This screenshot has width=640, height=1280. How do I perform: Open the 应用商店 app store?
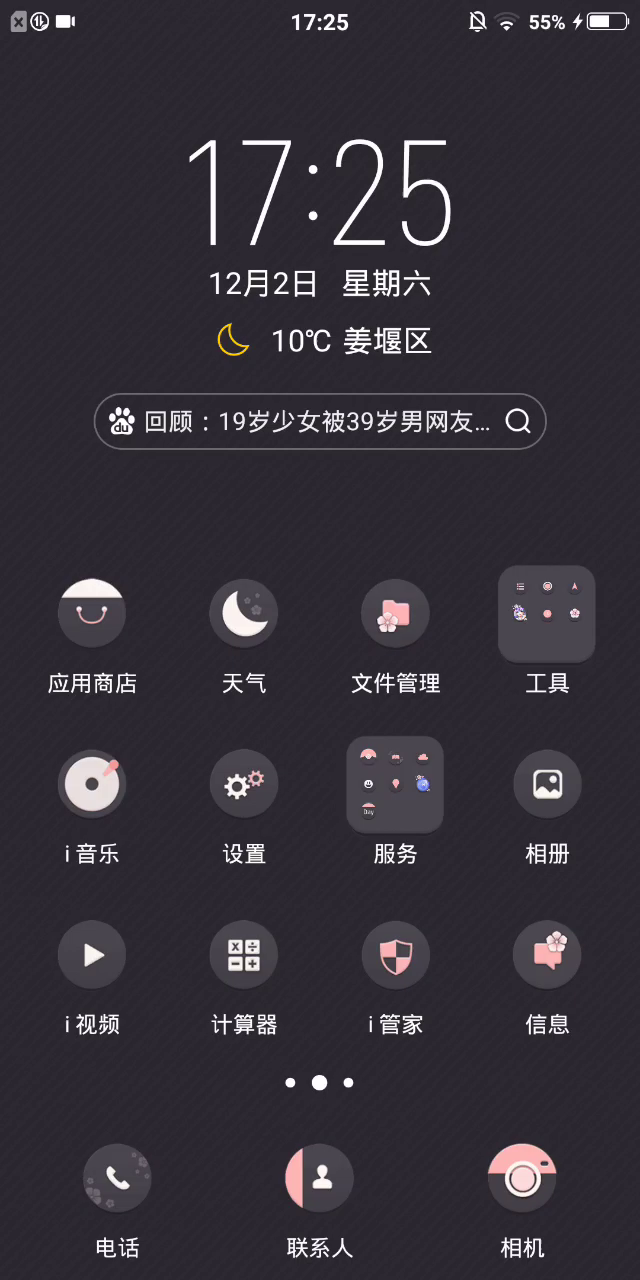92,614
